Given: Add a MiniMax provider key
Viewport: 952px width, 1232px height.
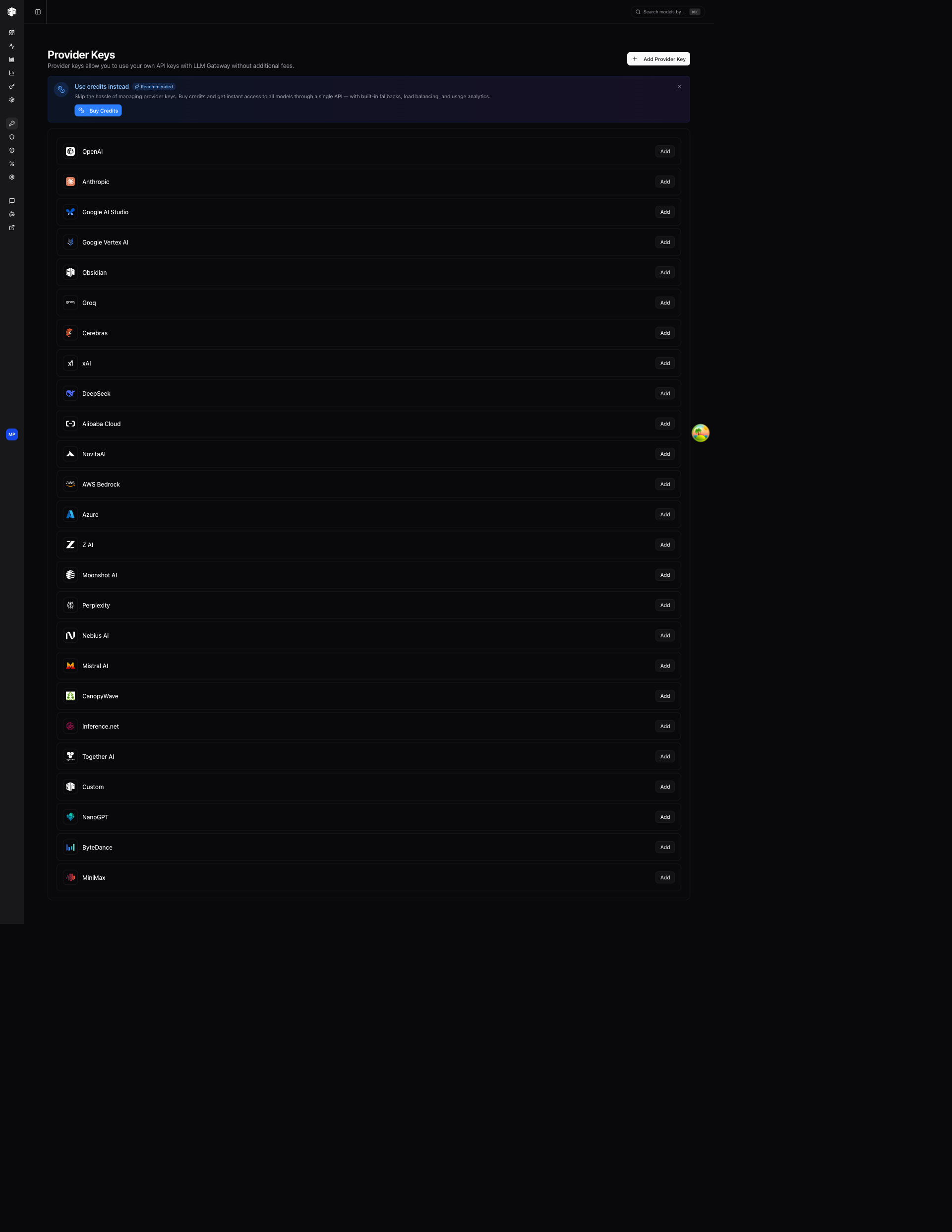Looking at the screenshot, I should coord(665,878).
